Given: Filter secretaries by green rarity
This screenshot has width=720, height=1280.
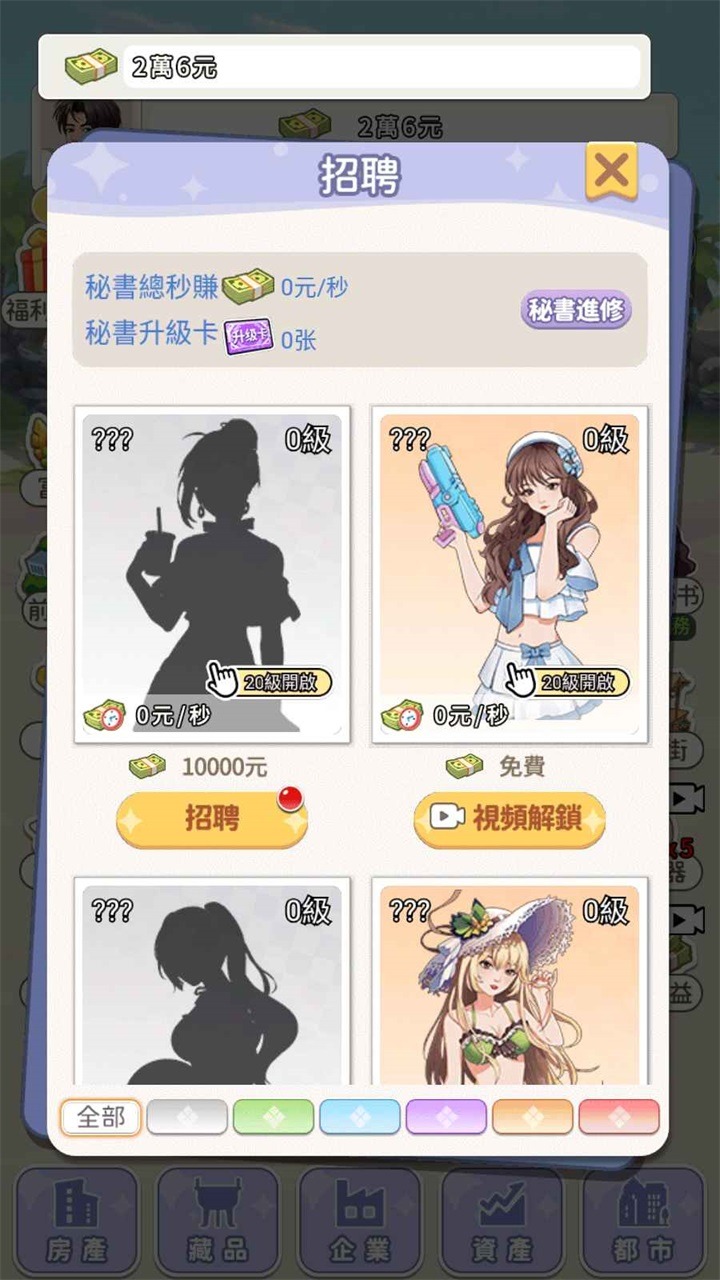Looking at the screenshot, I should tap(273, 1117).
